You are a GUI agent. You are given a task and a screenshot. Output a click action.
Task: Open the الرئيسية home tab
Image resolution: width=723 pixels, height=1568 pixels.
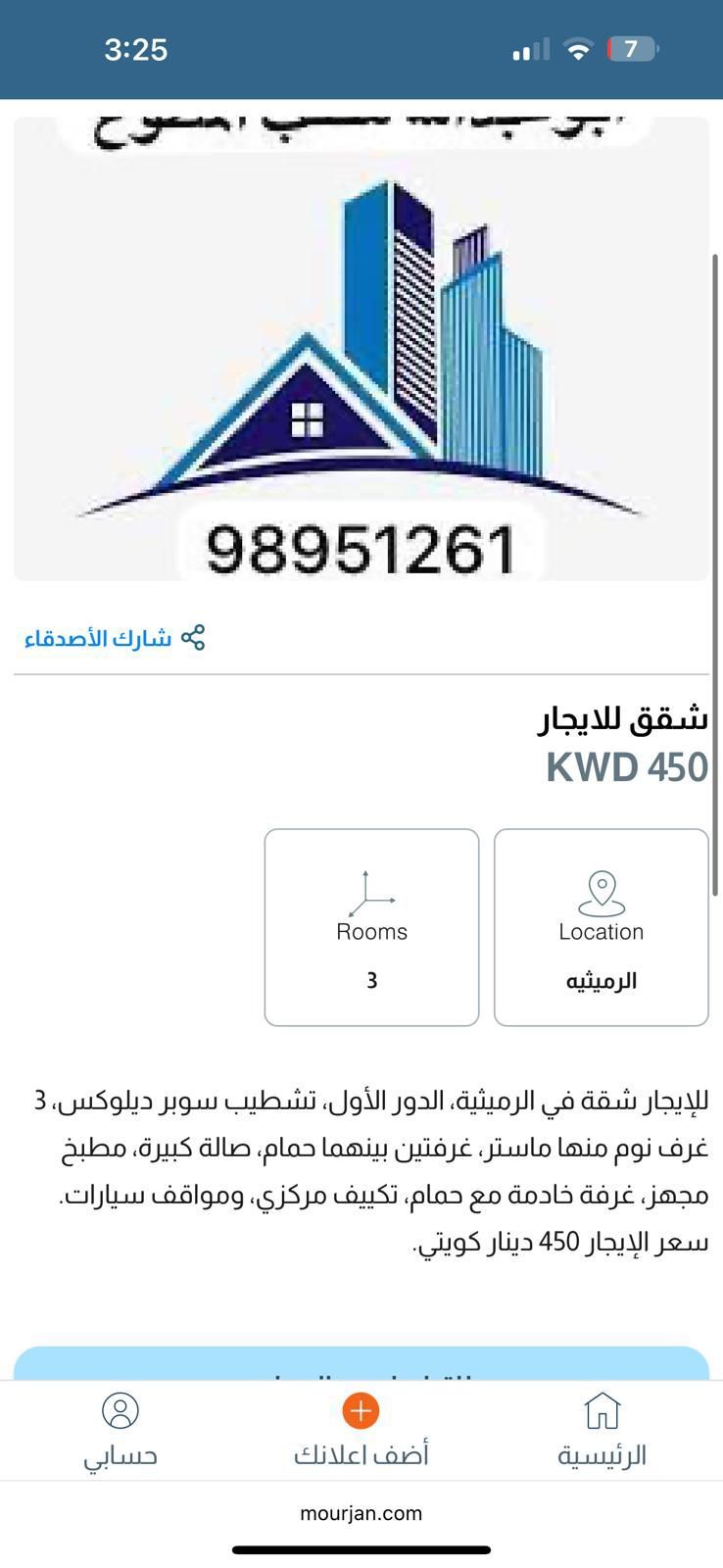(x=602, y=1431)
